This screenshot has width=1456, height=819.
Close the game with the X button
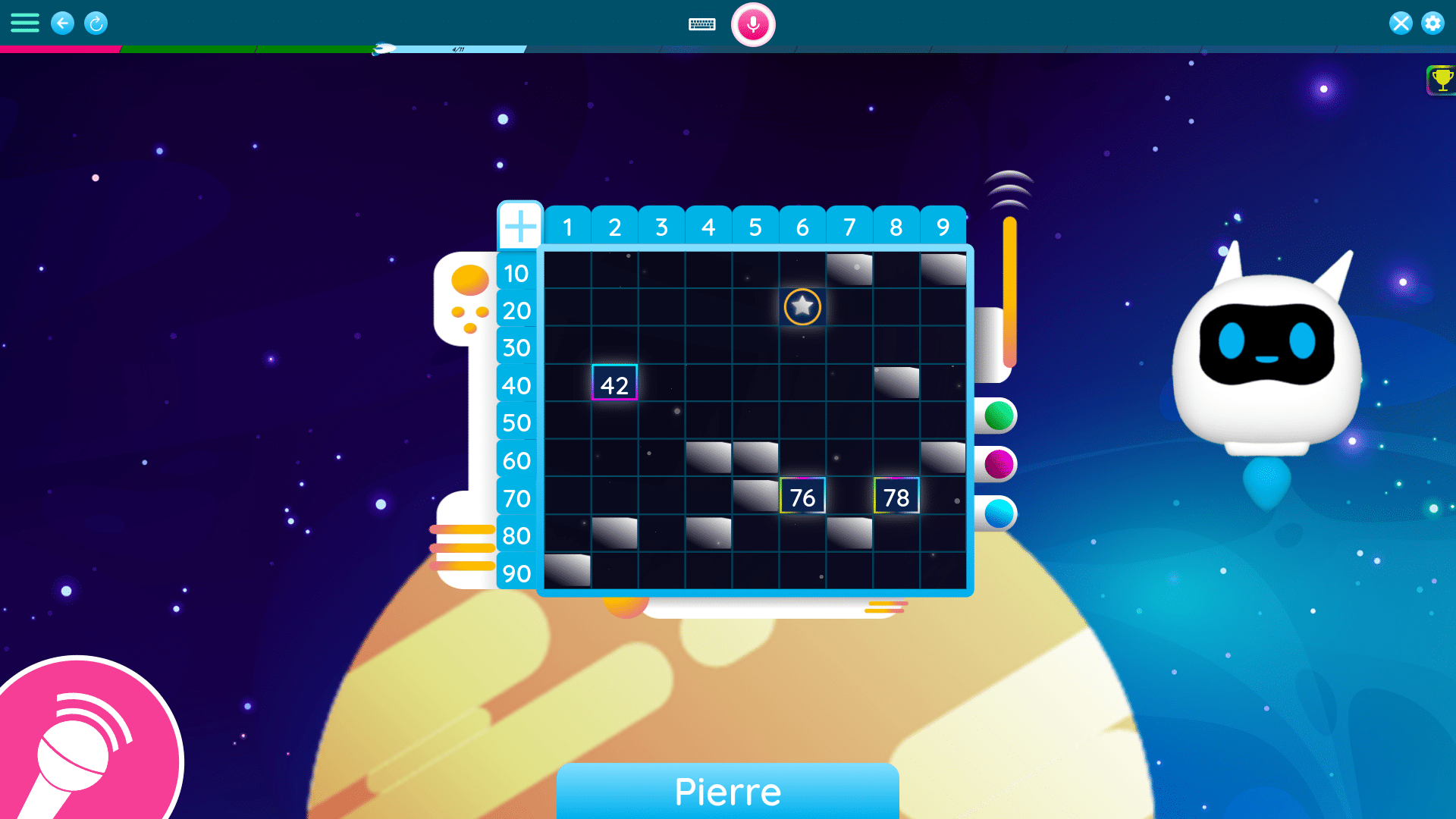pyautogui.click(x=1401, y=23)
